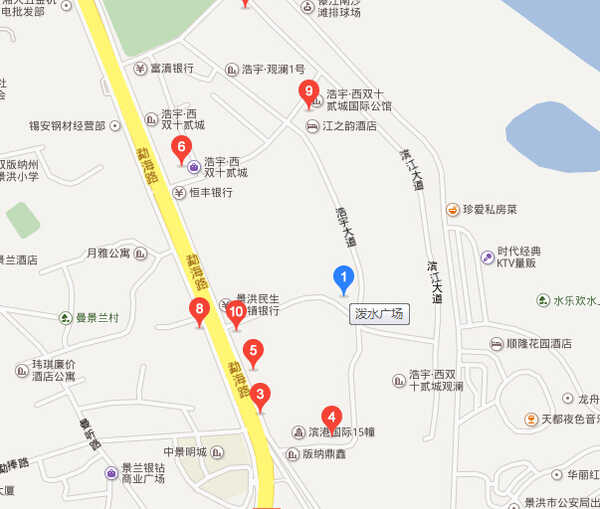Open red map marker number 8
Image resolution: width=600 pixels, height=509 pixels.
click(200, 310)
